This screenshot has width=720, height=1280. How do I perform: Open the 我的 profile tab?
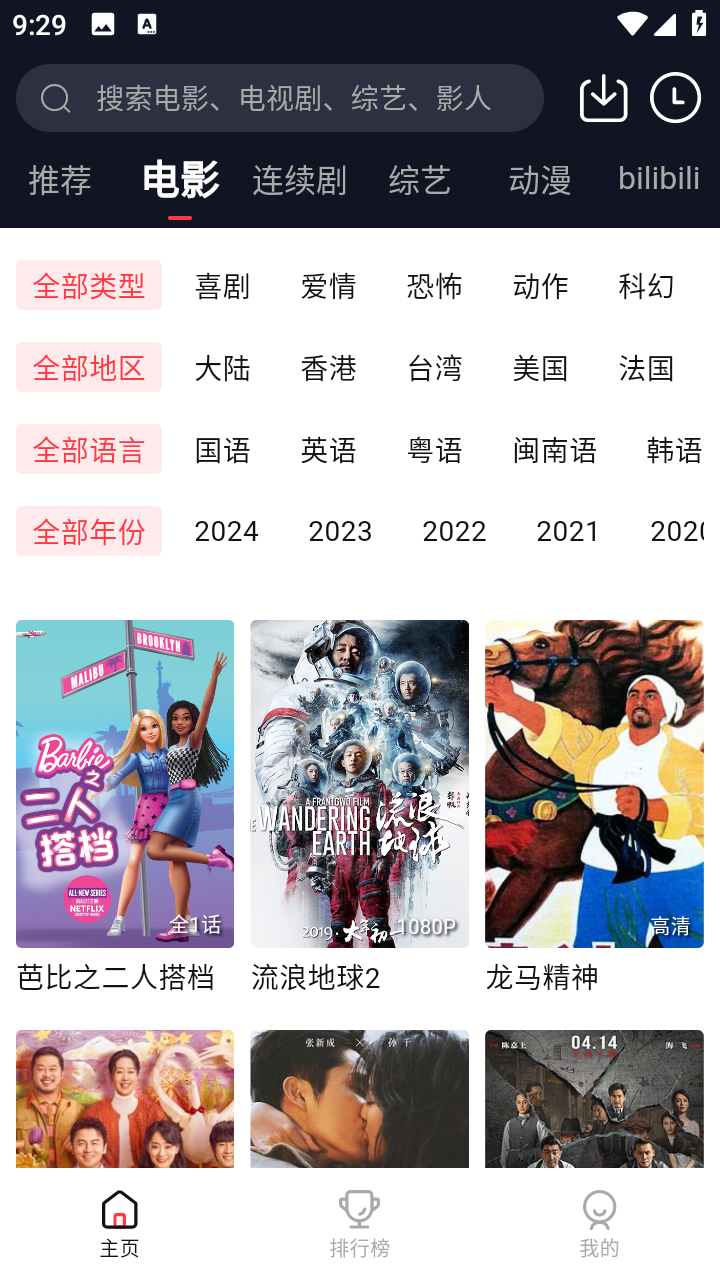click(x=599, y=1223)
